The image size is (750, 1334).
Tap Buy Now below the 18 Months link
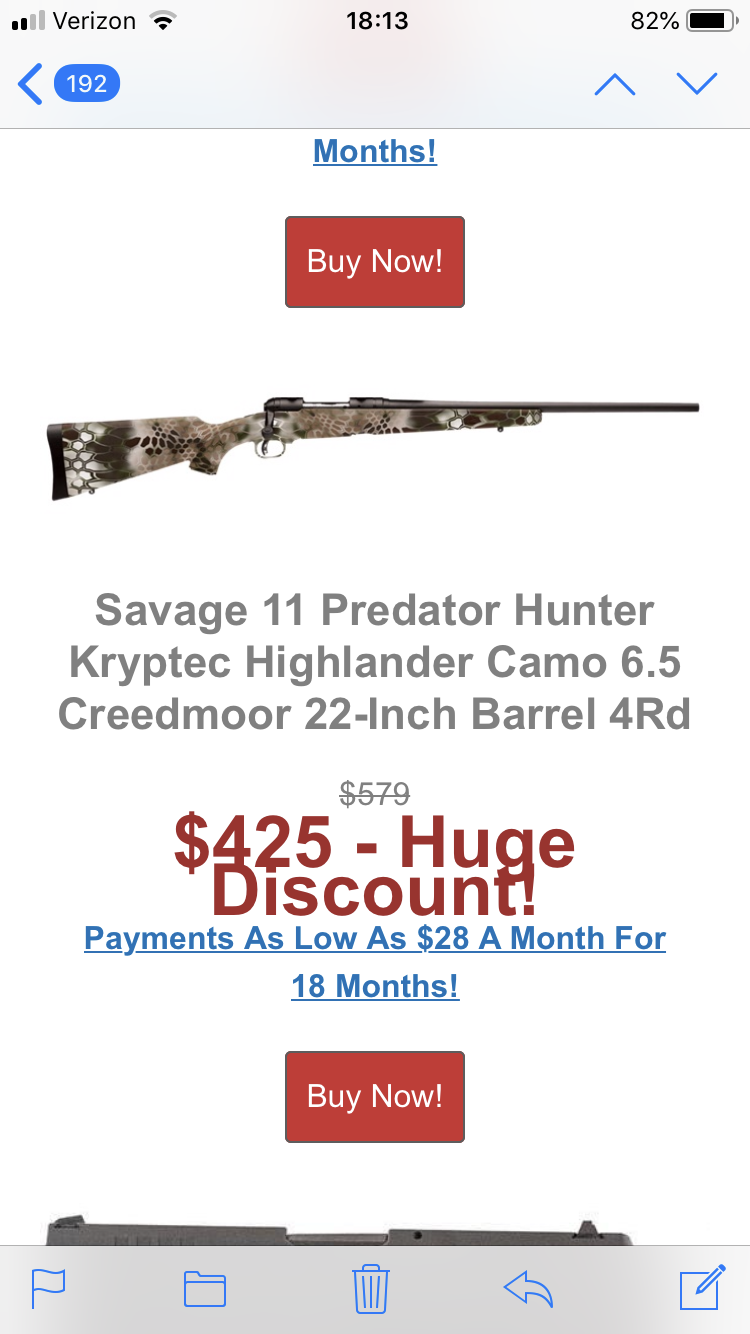375,1097
